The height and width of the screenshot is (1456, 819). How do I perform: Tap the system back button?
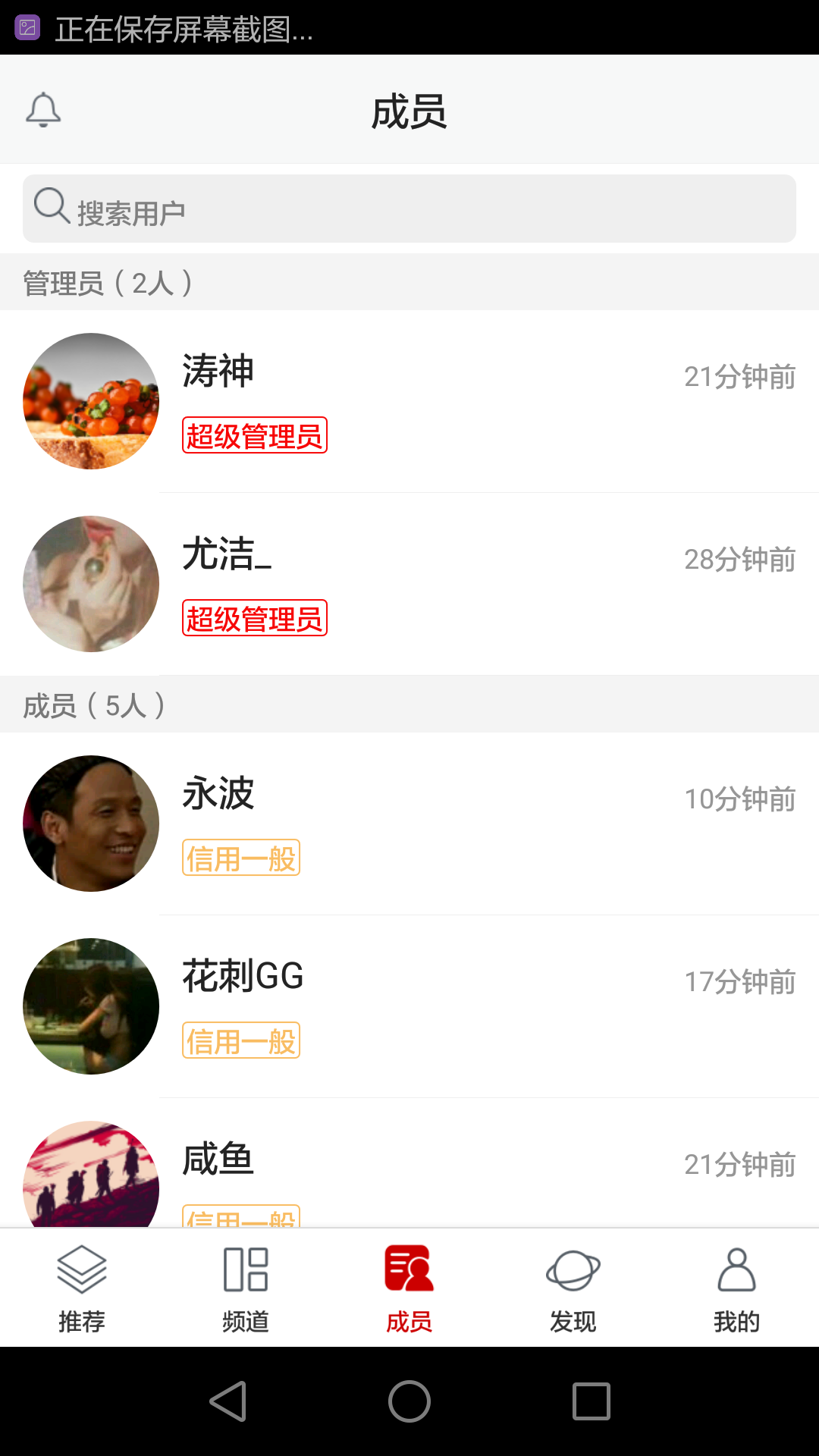pos(227,1401)
